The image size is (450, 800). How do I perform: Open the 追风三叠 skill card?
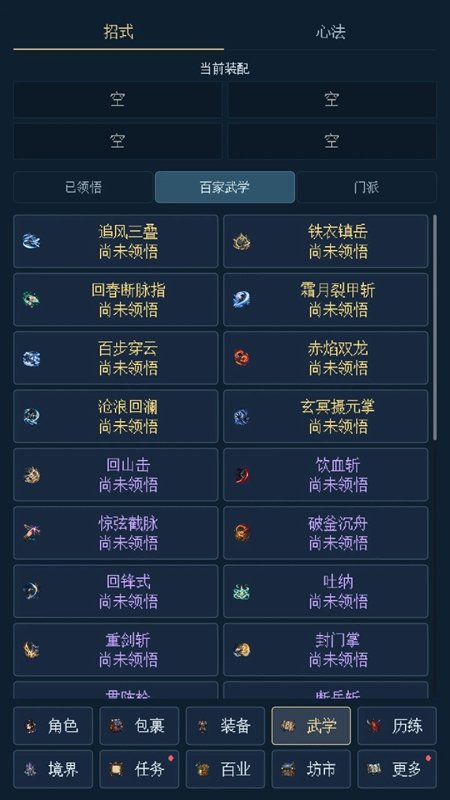coord(116,241)
